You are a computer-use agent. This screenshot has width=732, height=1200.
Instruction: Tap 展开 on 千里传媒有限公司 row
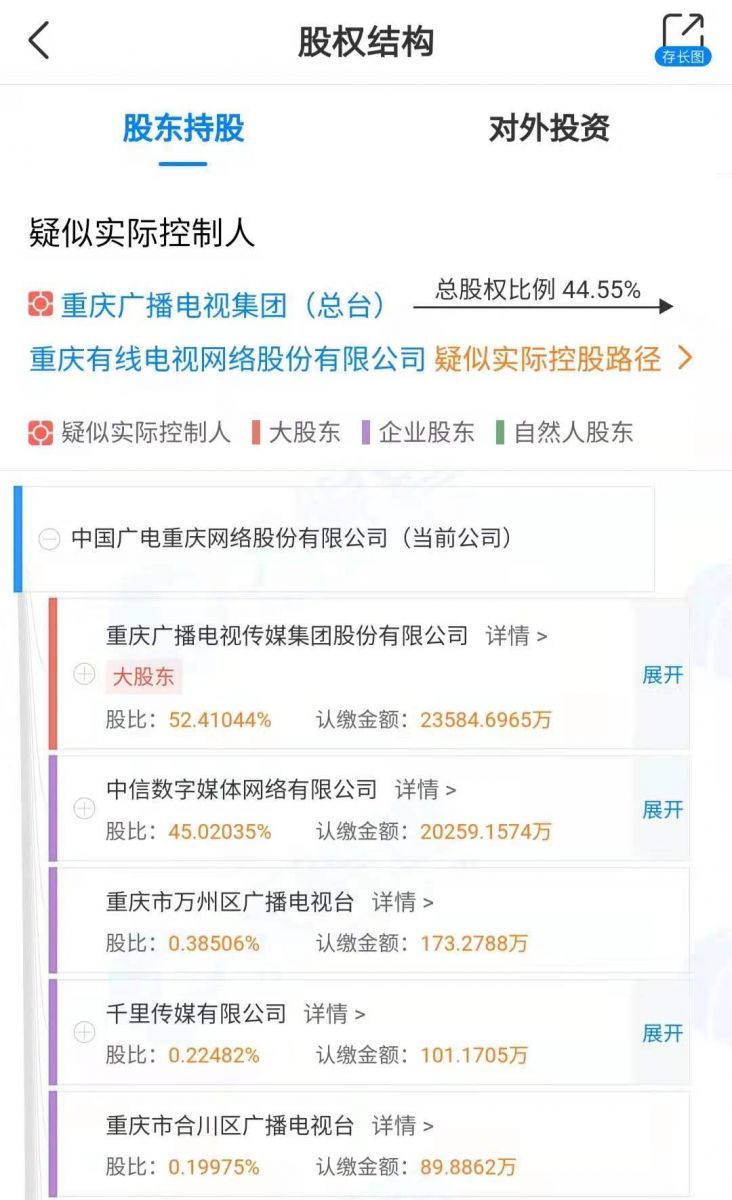(662, 1033)
